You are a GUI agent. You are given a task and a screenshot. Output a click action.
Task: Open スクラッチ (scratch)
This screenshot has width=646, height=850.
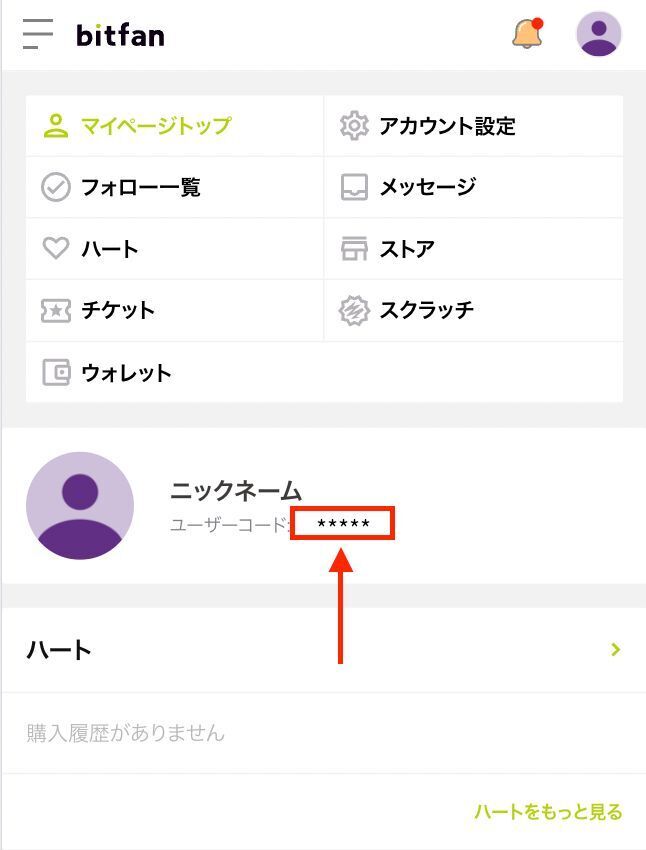pyautogui.click(x=474, y=311)
